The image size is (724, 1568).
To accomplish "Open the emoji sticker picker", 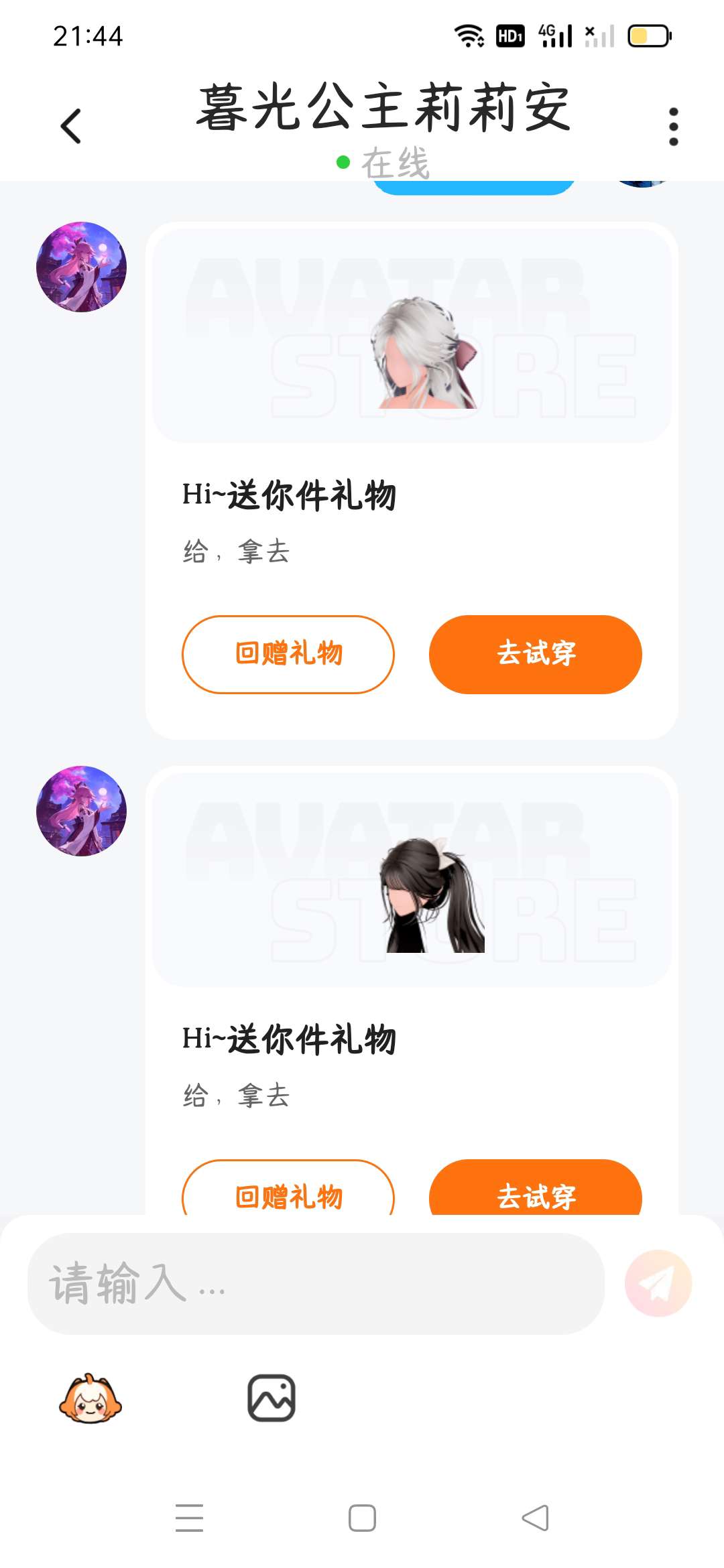I will [x=90, y=1398].
